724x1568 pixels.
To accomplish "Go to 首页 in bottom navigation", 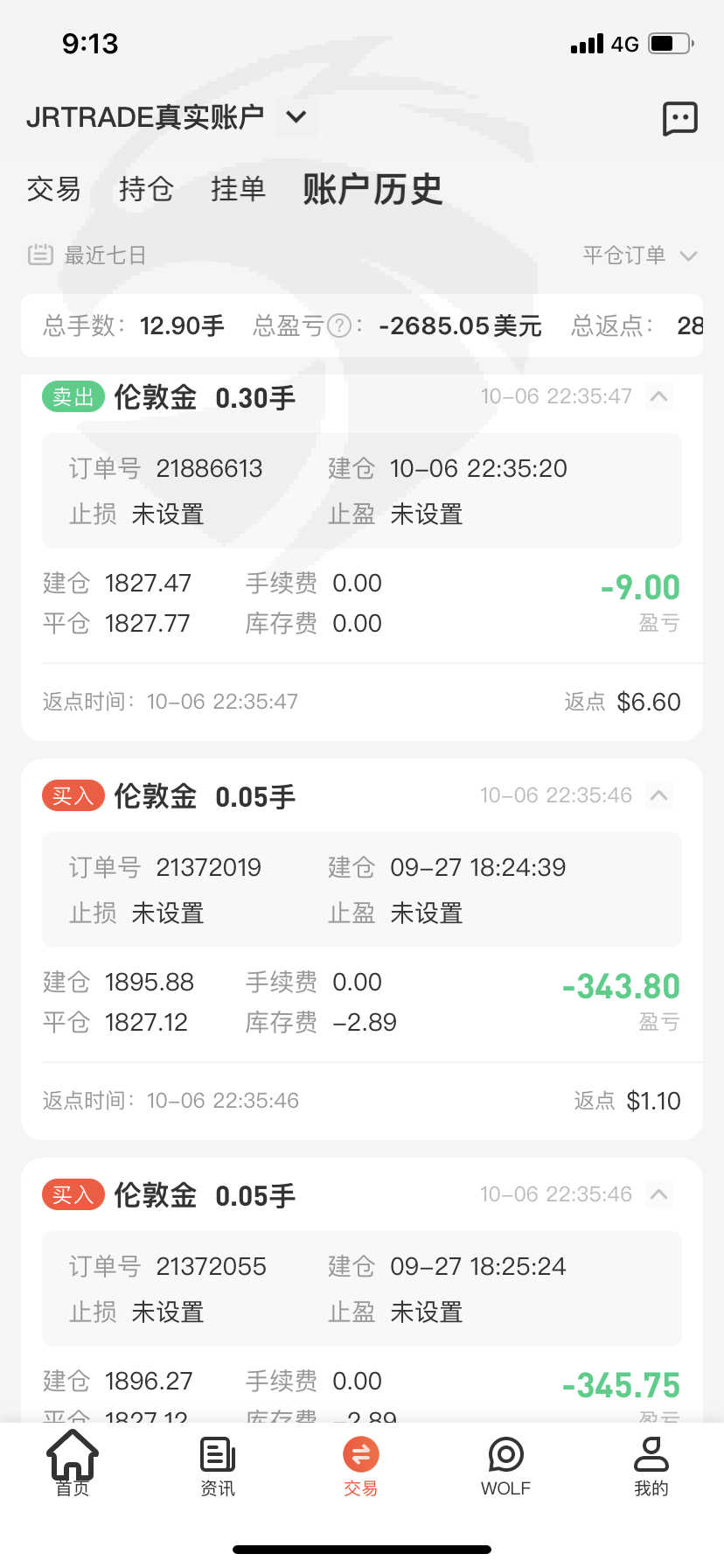I will pyautogui.click(x=73, y=1464).
